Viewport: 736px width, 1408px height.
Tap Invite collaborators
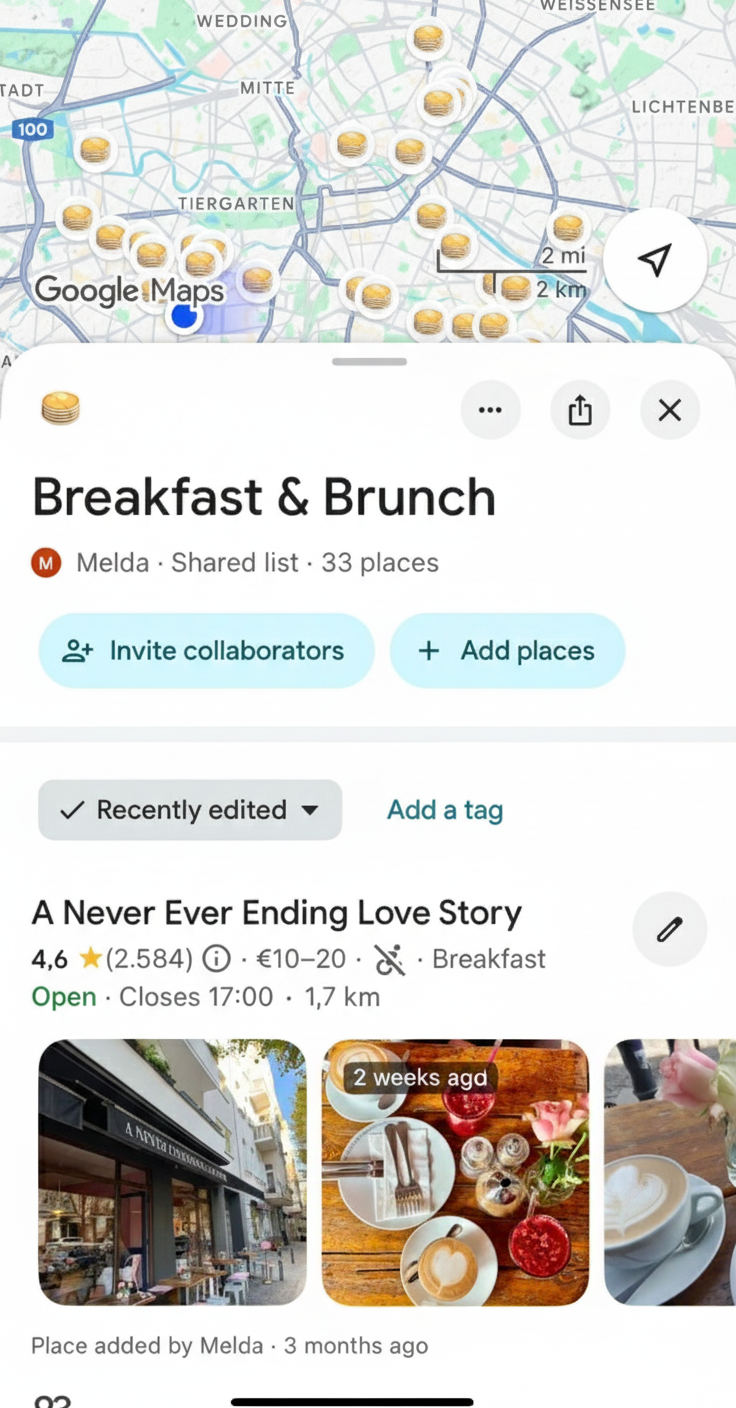coord(206,650)
